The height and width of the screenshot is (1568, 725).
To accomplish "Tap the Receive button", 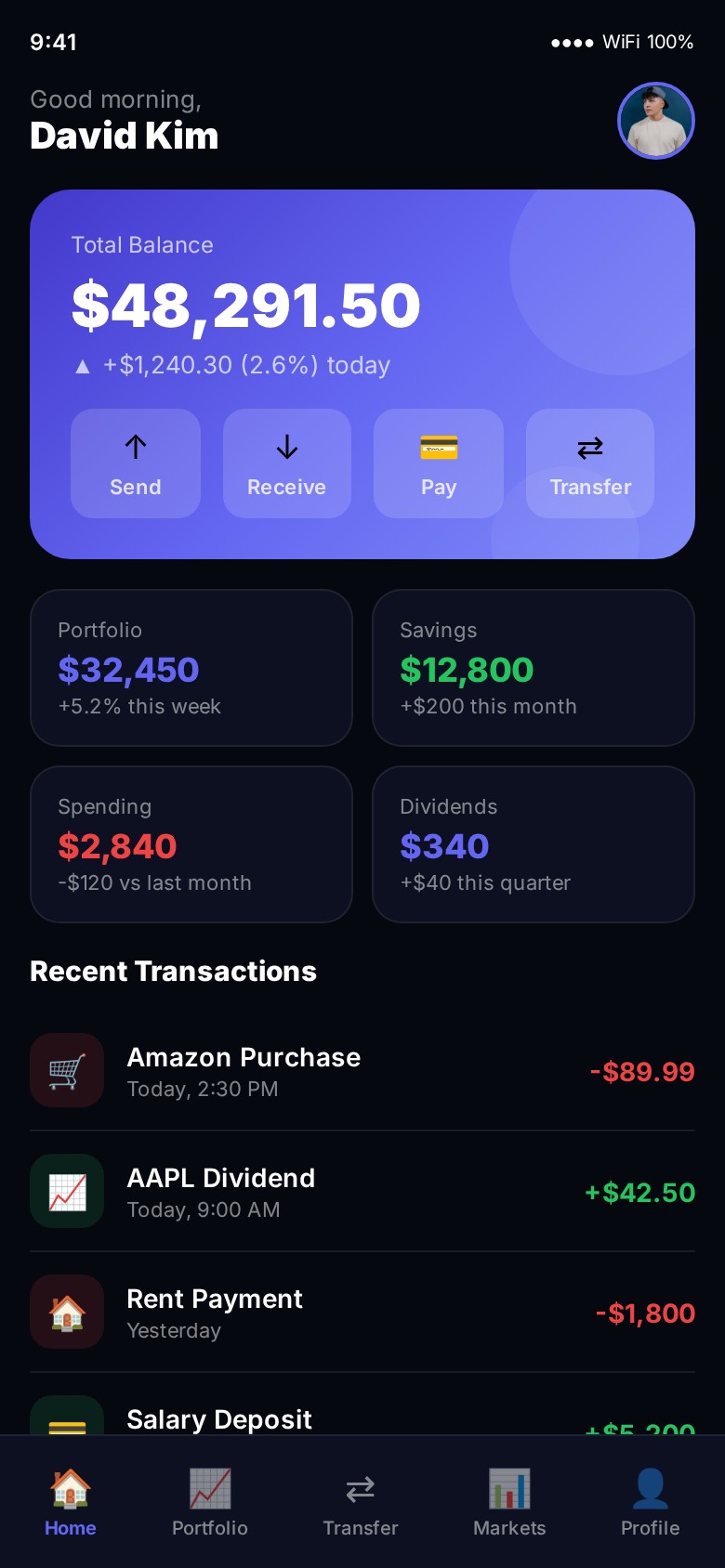I will (x=286, y=464).
